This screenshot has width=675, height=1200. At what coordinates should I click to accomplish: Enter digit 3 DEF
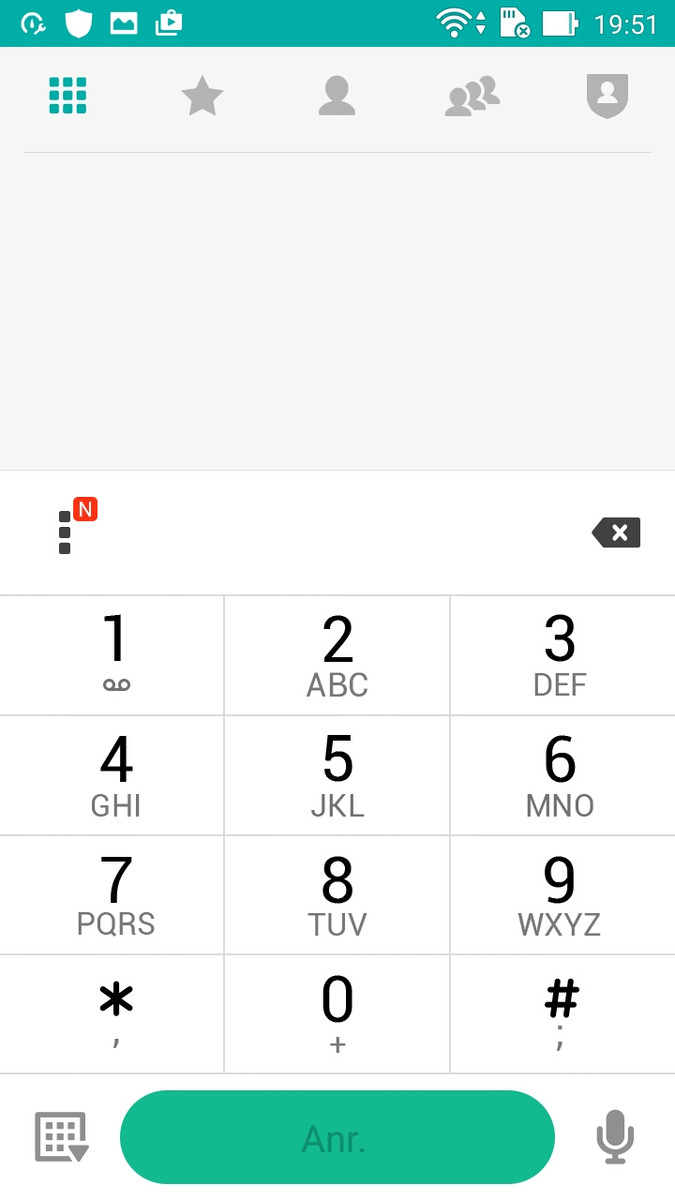[x=563, y=655]
